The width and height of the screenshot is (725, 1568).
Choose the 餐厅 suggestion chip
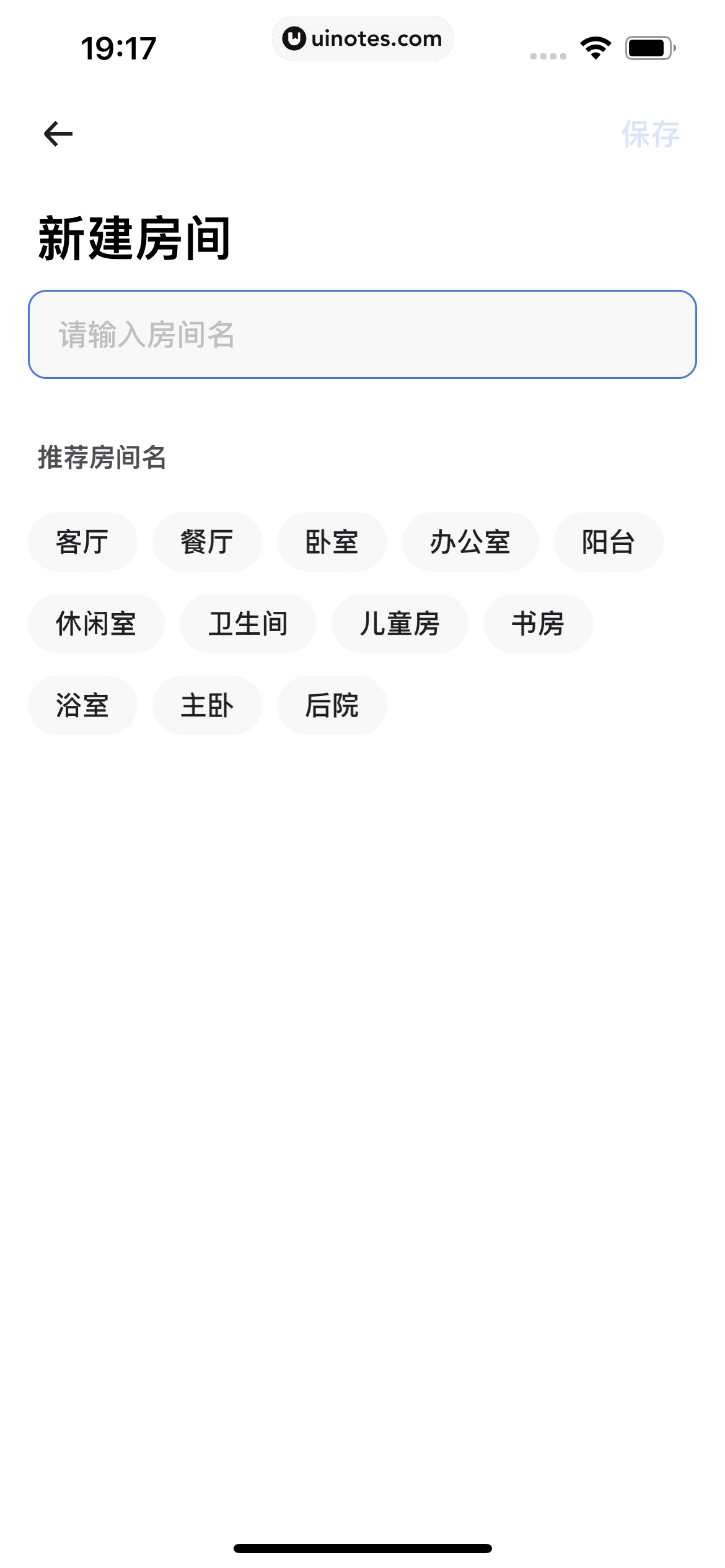pyautogui.click(x=207, y=542)
